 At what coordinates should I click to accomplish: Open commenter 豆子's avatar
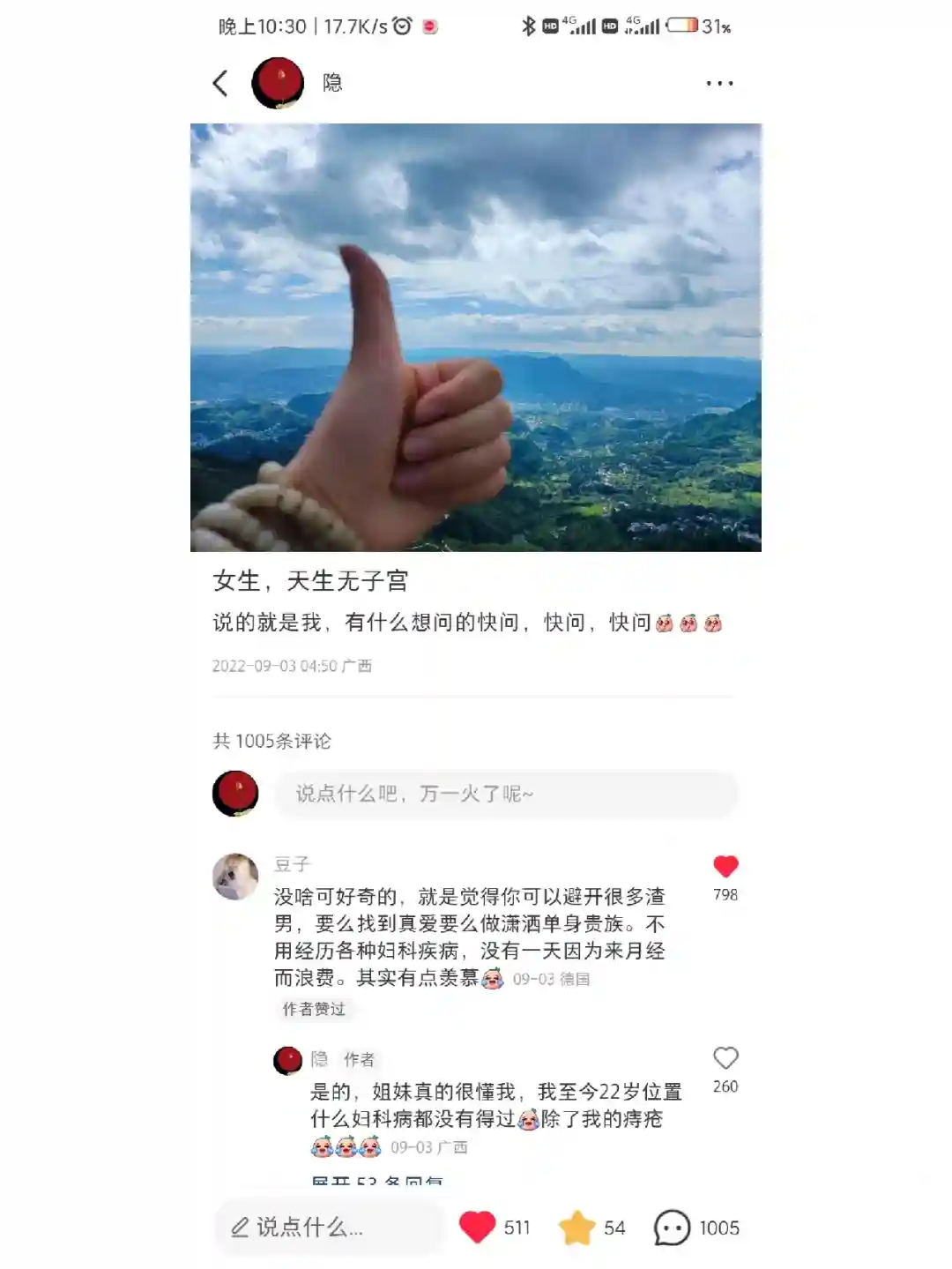pos(235,876)
